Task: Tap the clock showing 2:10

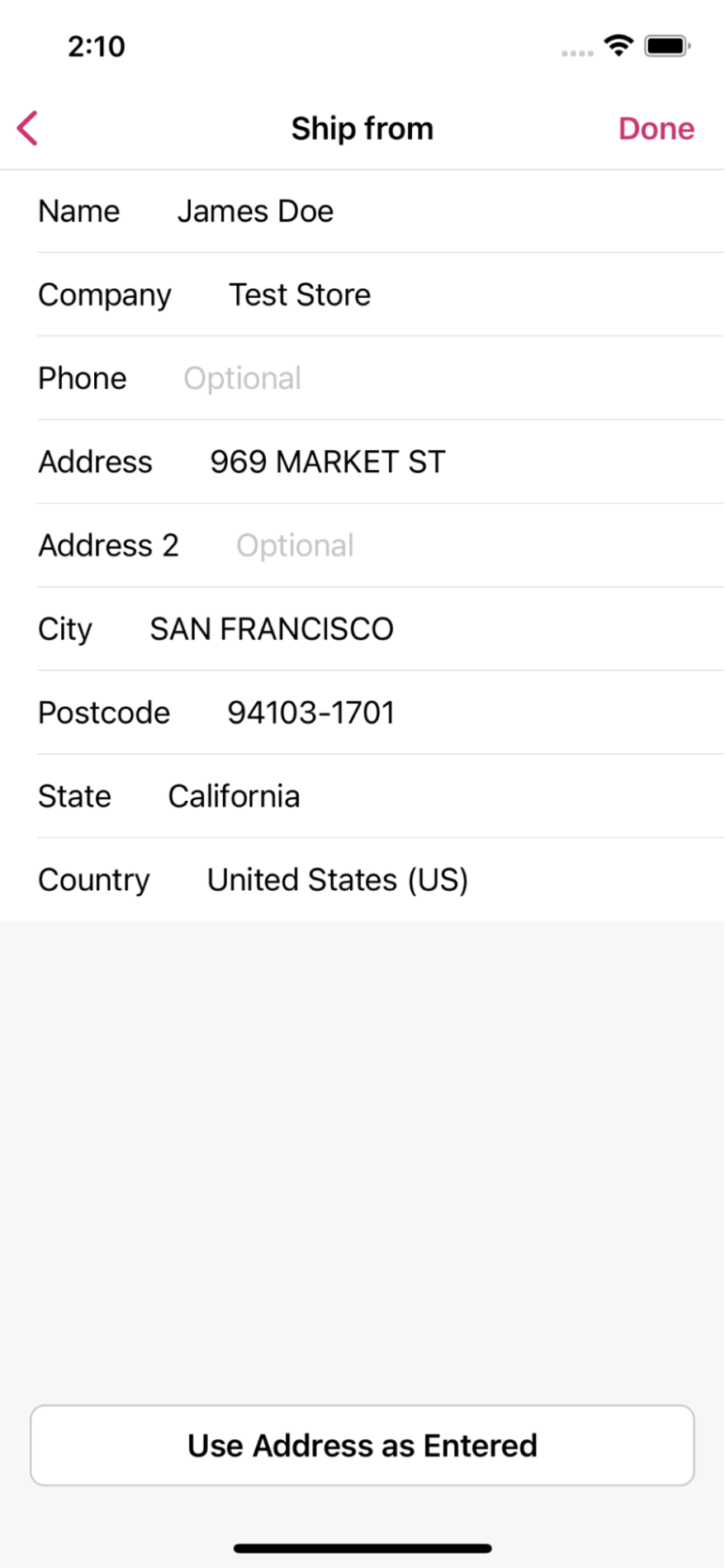Action: 97,46
